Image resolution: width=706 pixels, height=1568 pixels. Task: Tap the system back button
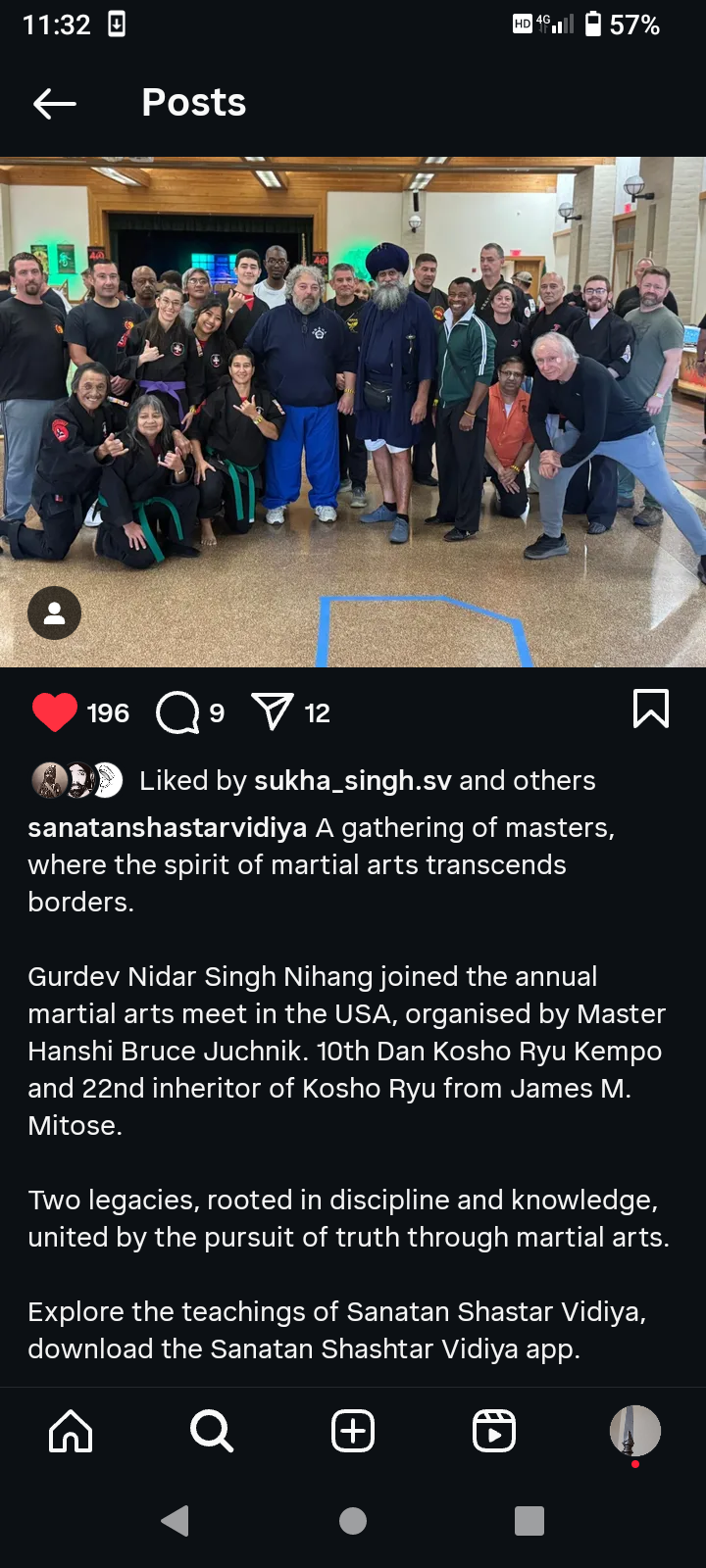pos(176,1521)
